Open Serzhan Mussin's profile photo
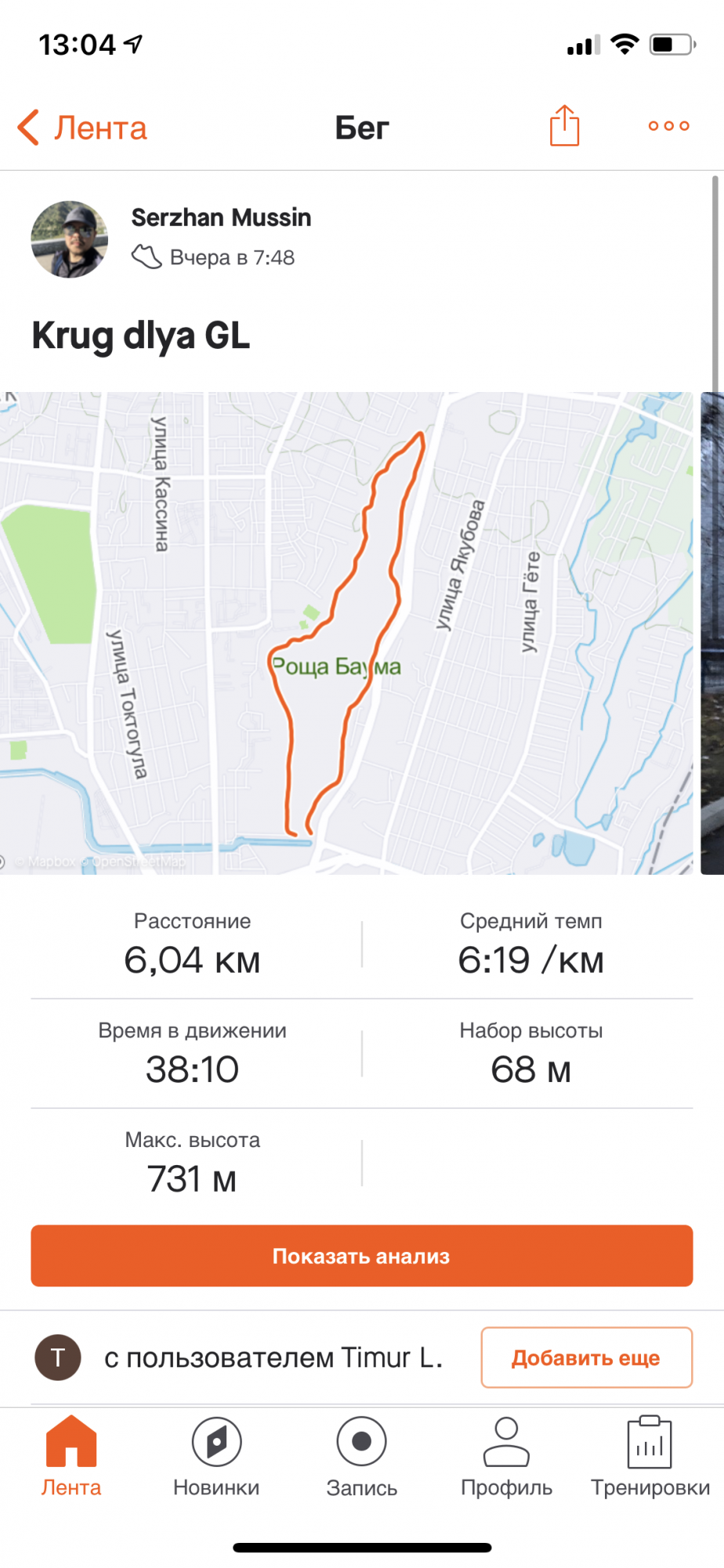The image size is (724, 1568). coord(69,239)
